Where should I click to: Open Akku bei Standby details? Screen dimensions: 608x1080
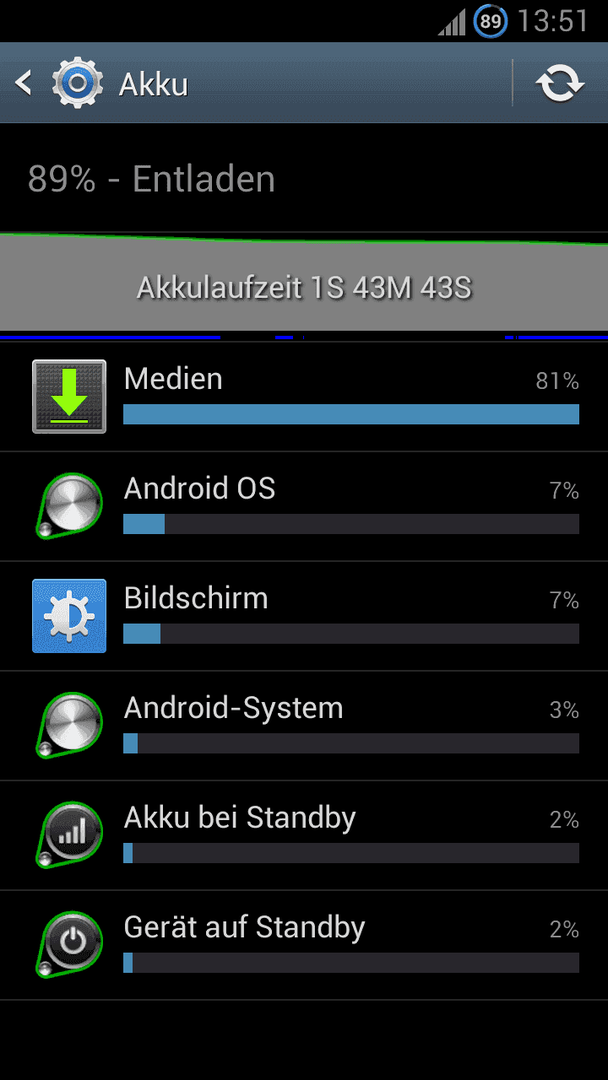pyautogui.click(x=304, y=837)
